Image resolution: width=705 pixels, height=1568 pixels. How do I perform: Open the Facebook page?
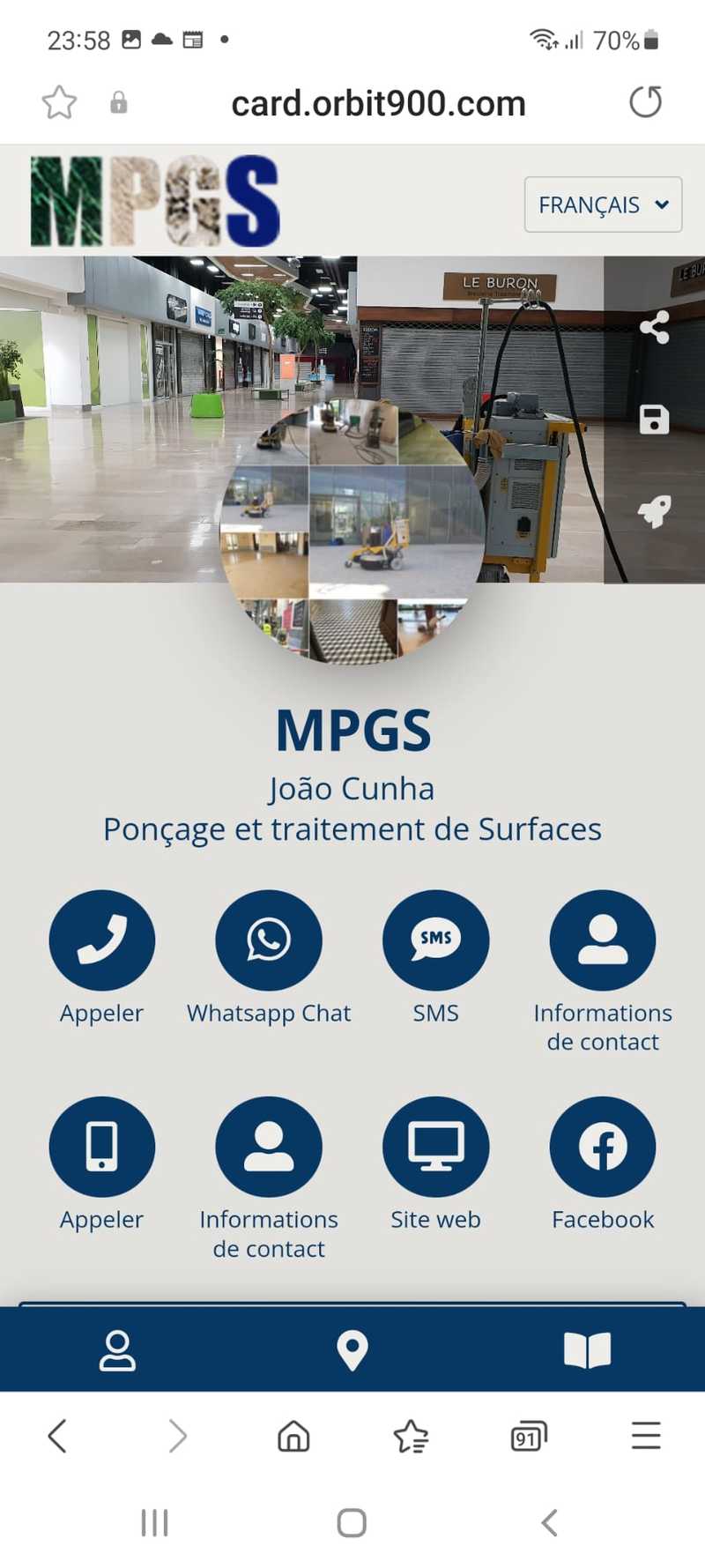[x=603, y=1147]
